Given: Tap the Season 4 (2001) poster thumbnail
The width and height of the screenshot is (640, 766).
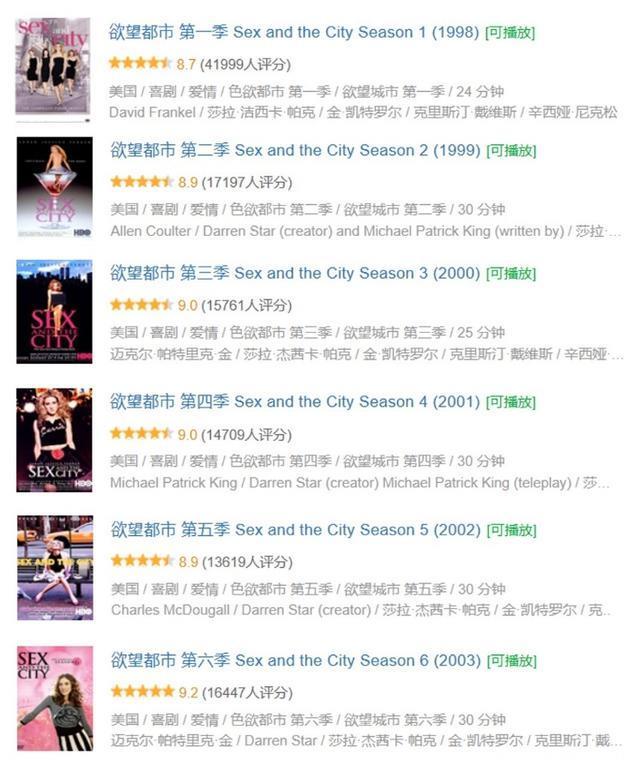Looking at the screenshot, I should coord(54,440).
